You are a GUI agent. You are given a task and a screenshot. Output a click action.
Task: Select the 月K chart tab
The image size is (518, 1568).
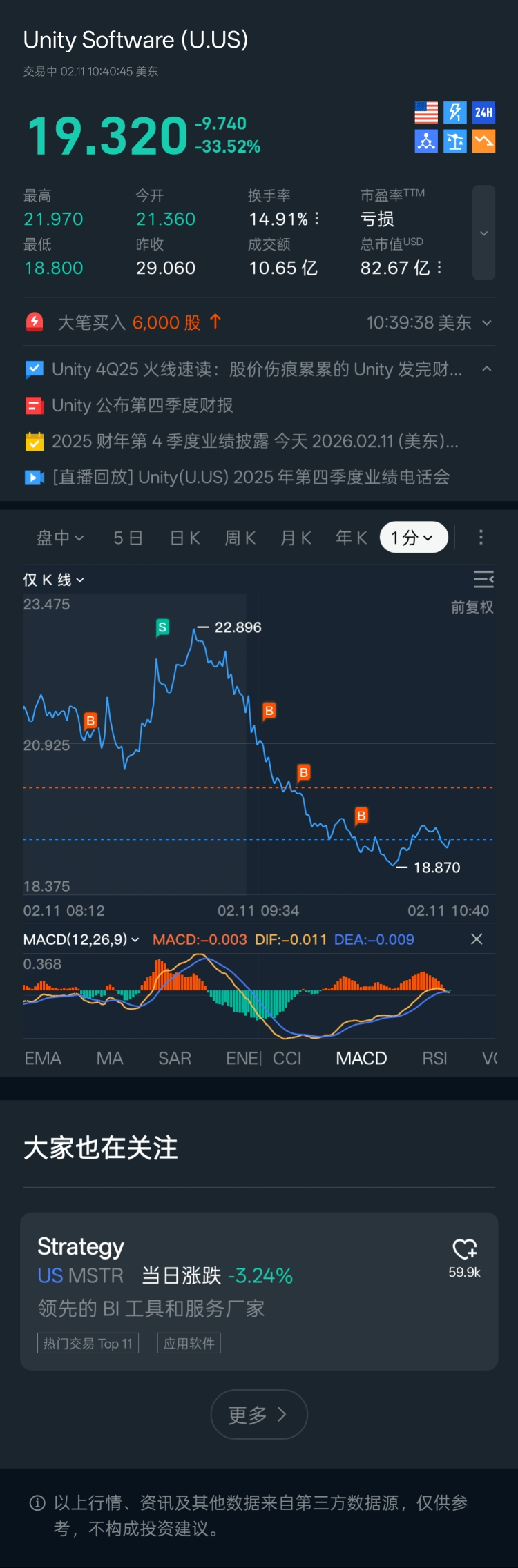click(296, 538)
